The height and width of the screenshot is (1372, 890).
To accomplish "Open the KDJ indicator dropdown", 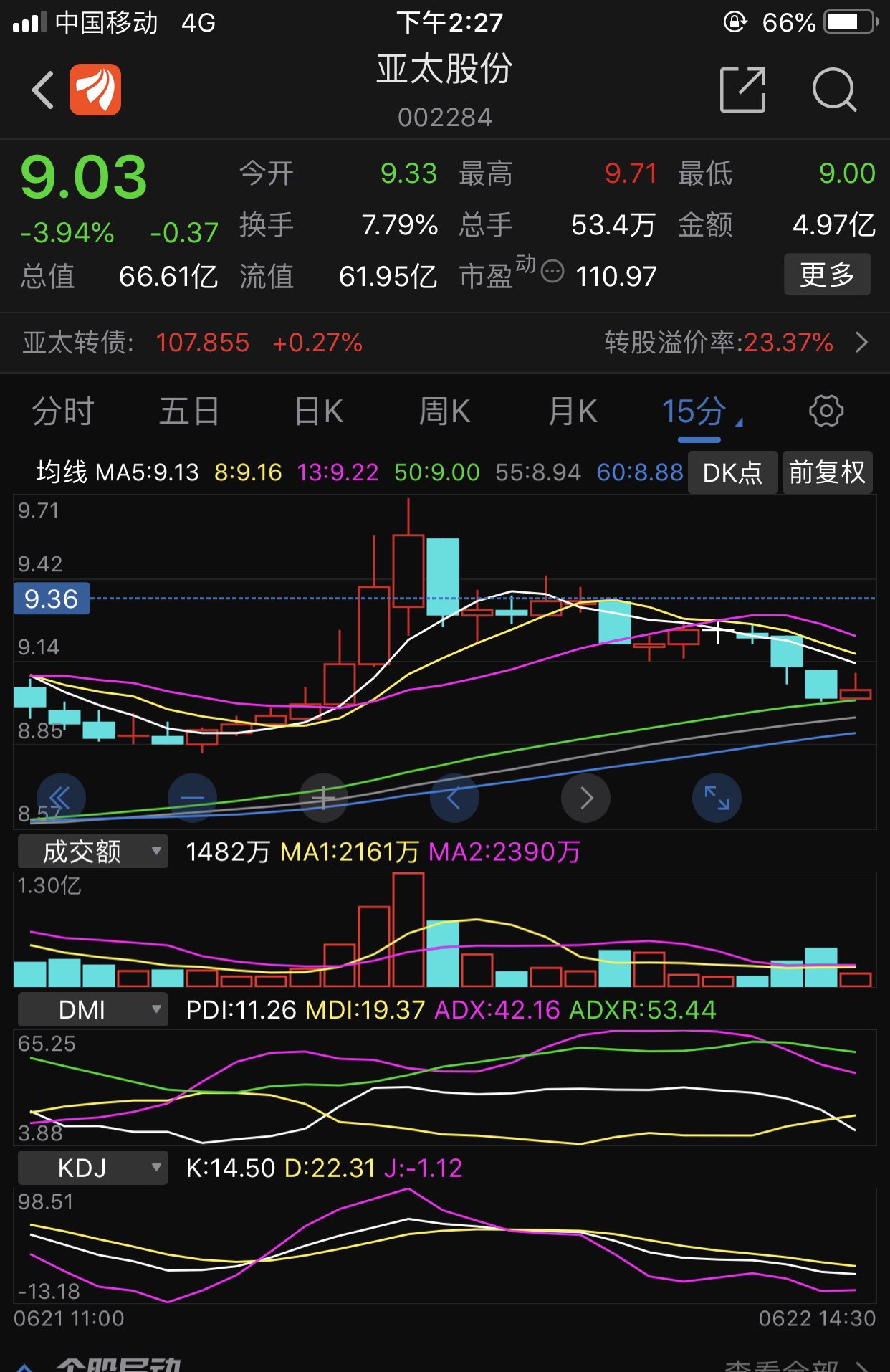I will pos(92,1168).
